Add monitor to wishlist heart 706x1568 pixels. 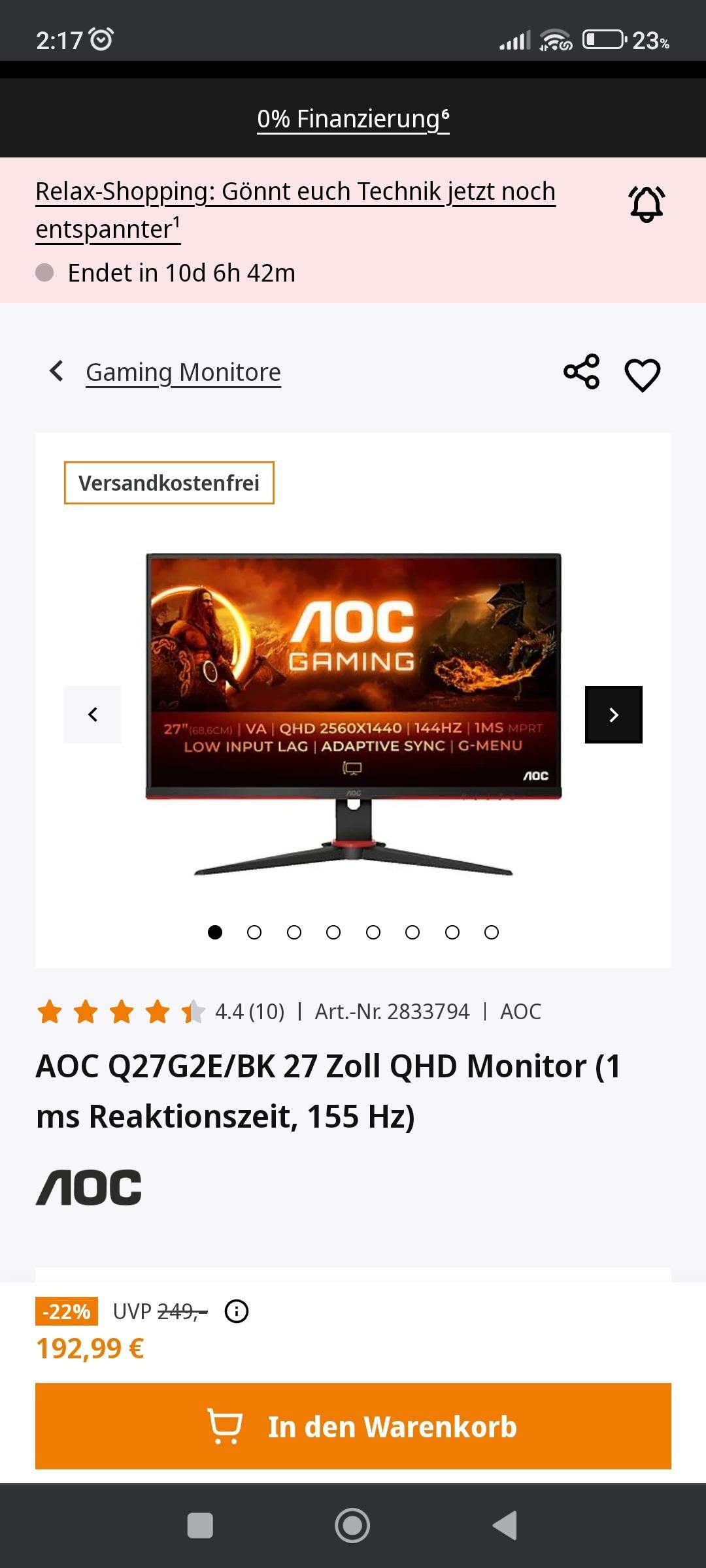[x=642, y=375]
